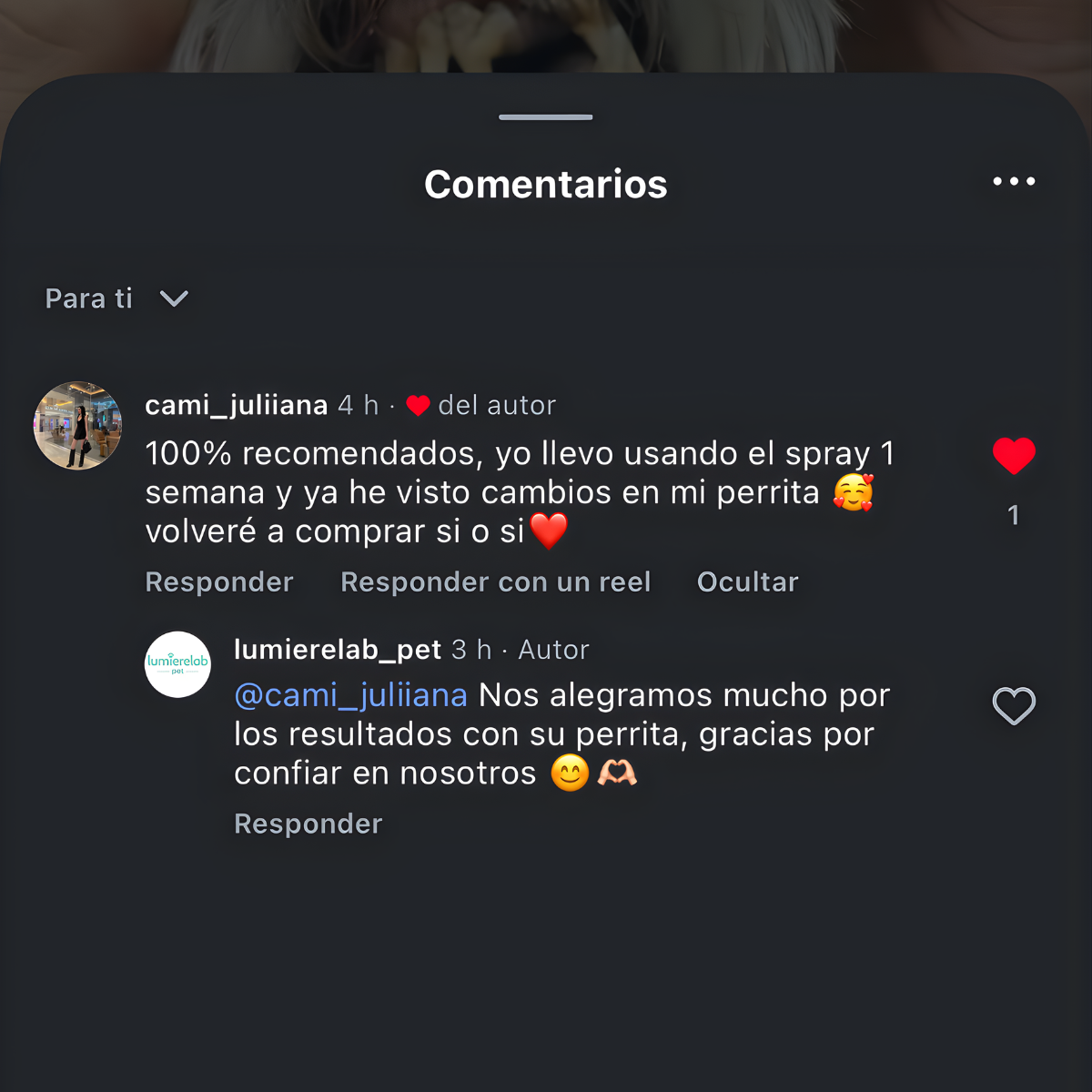The height and width of the screenshot is (1092, 1092).
Task: Open the three-dot comments options menu
Action: tap(1014, 181)
